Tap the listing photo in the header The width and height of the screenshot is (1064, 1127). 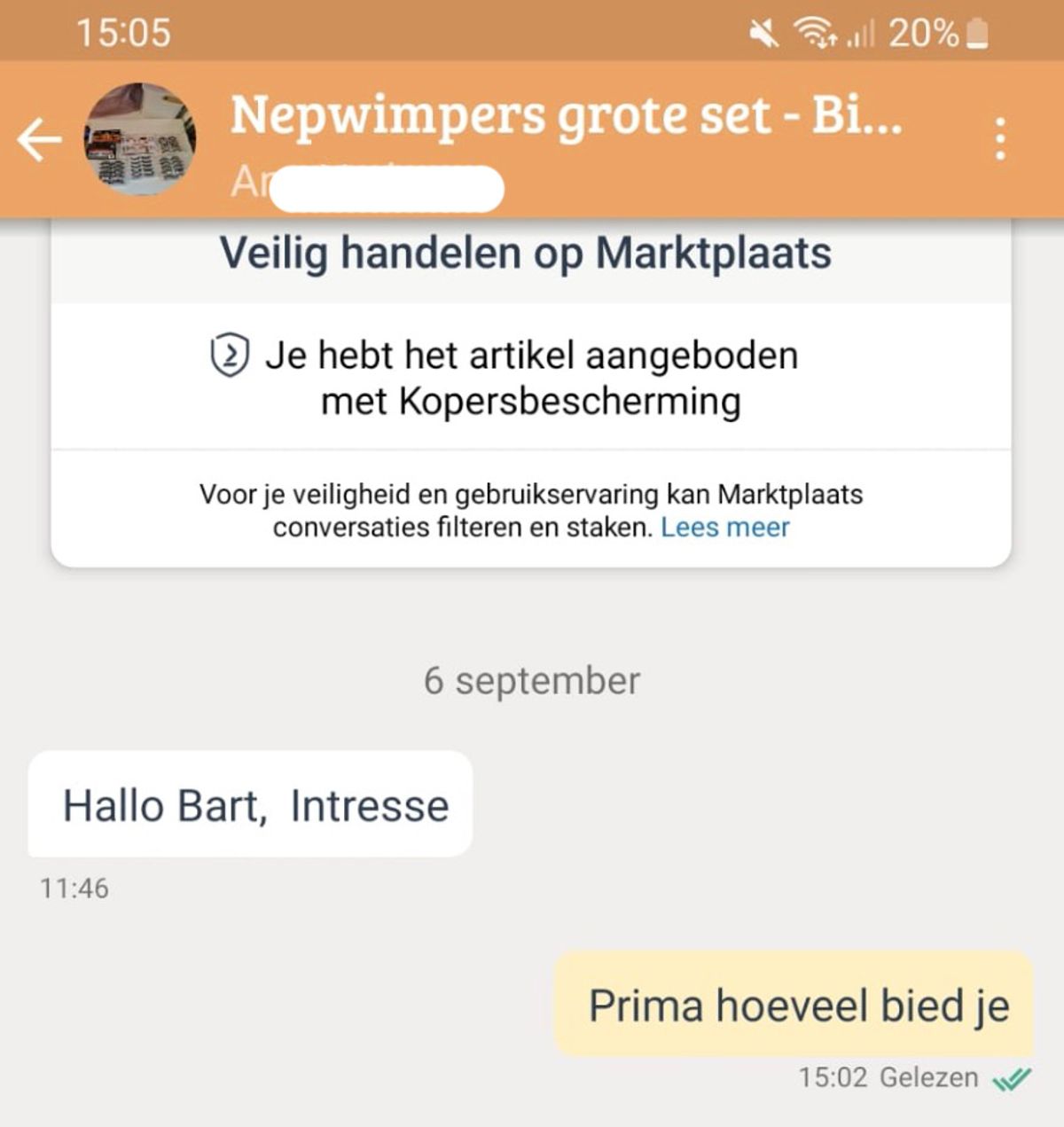pos(140,139)
